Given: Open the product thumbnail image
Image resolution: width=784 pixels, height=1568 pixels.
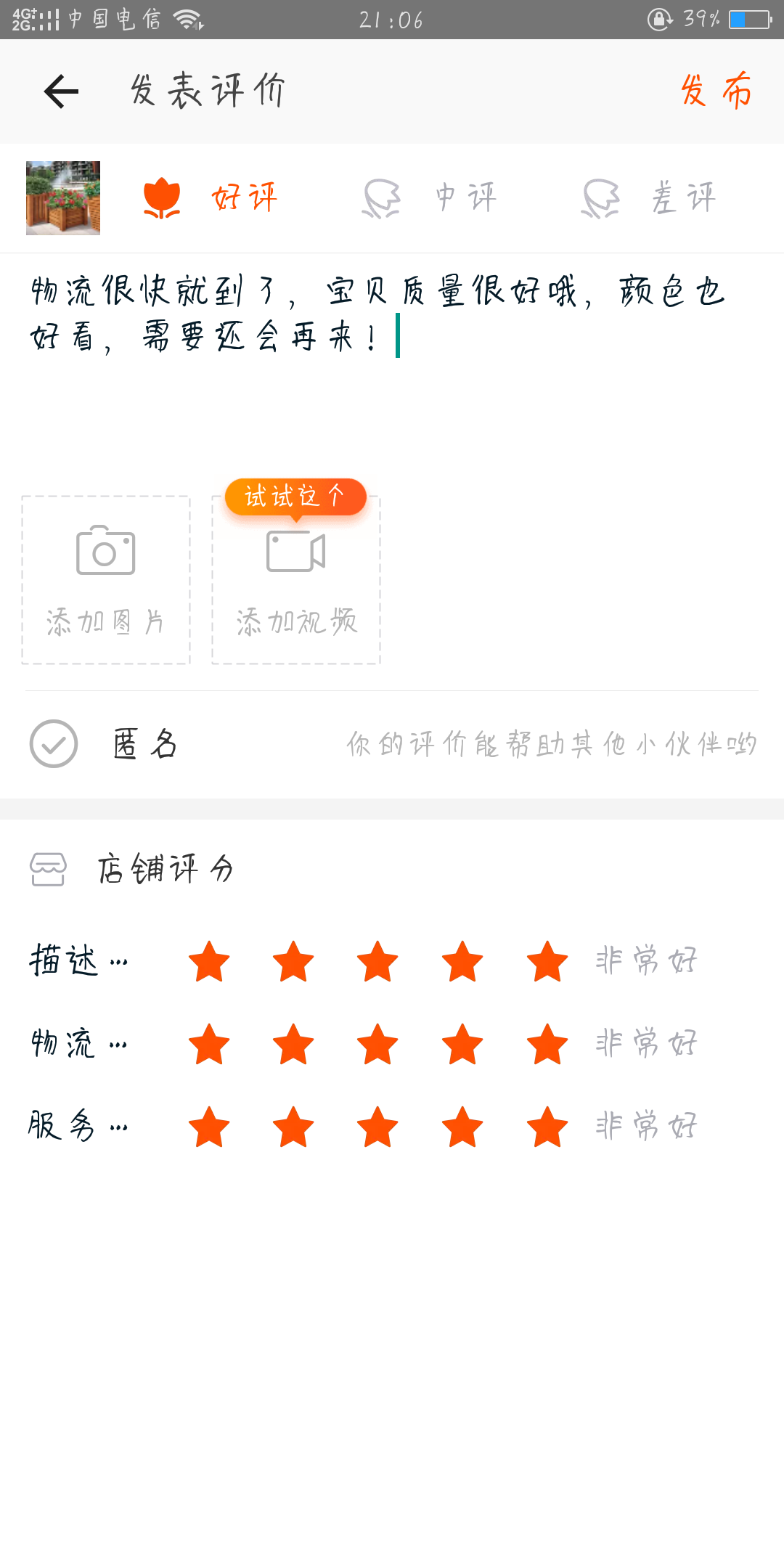Looking at the screenshot, I should (x=63, y=198).
